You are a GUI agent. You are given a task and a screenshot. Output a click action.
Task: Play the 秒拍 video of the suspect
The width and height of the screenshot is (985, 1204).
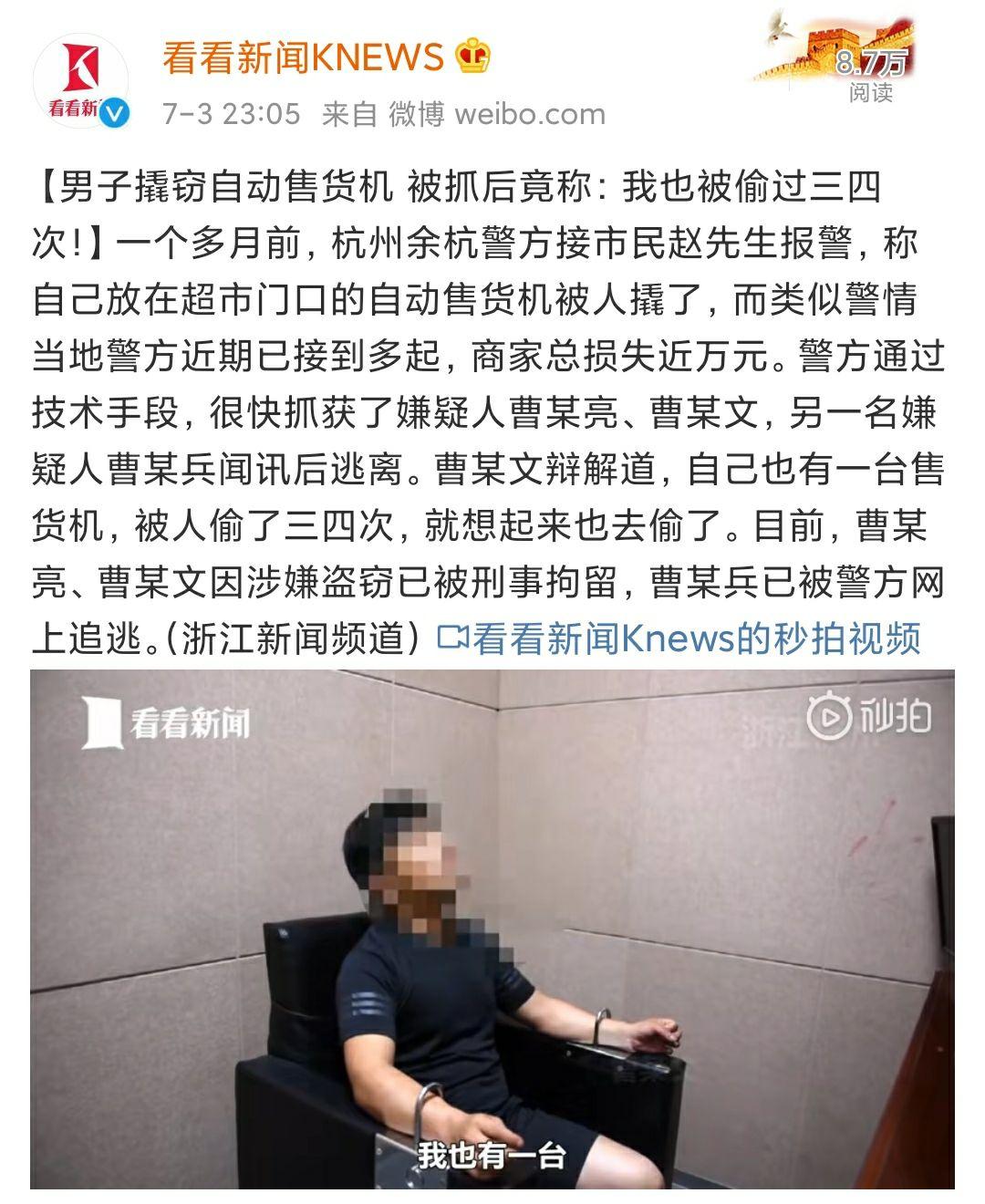click(x=493, y=929)
